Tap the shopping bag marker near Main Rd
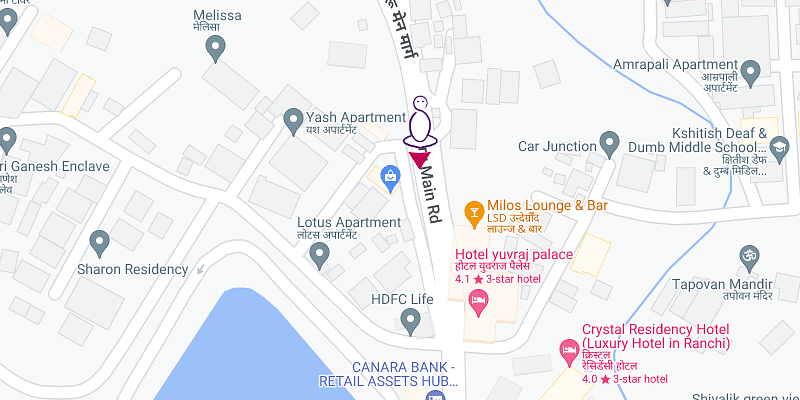Image resolution: width=800 pixels, height=400 pixels. (x=390, y=178)
